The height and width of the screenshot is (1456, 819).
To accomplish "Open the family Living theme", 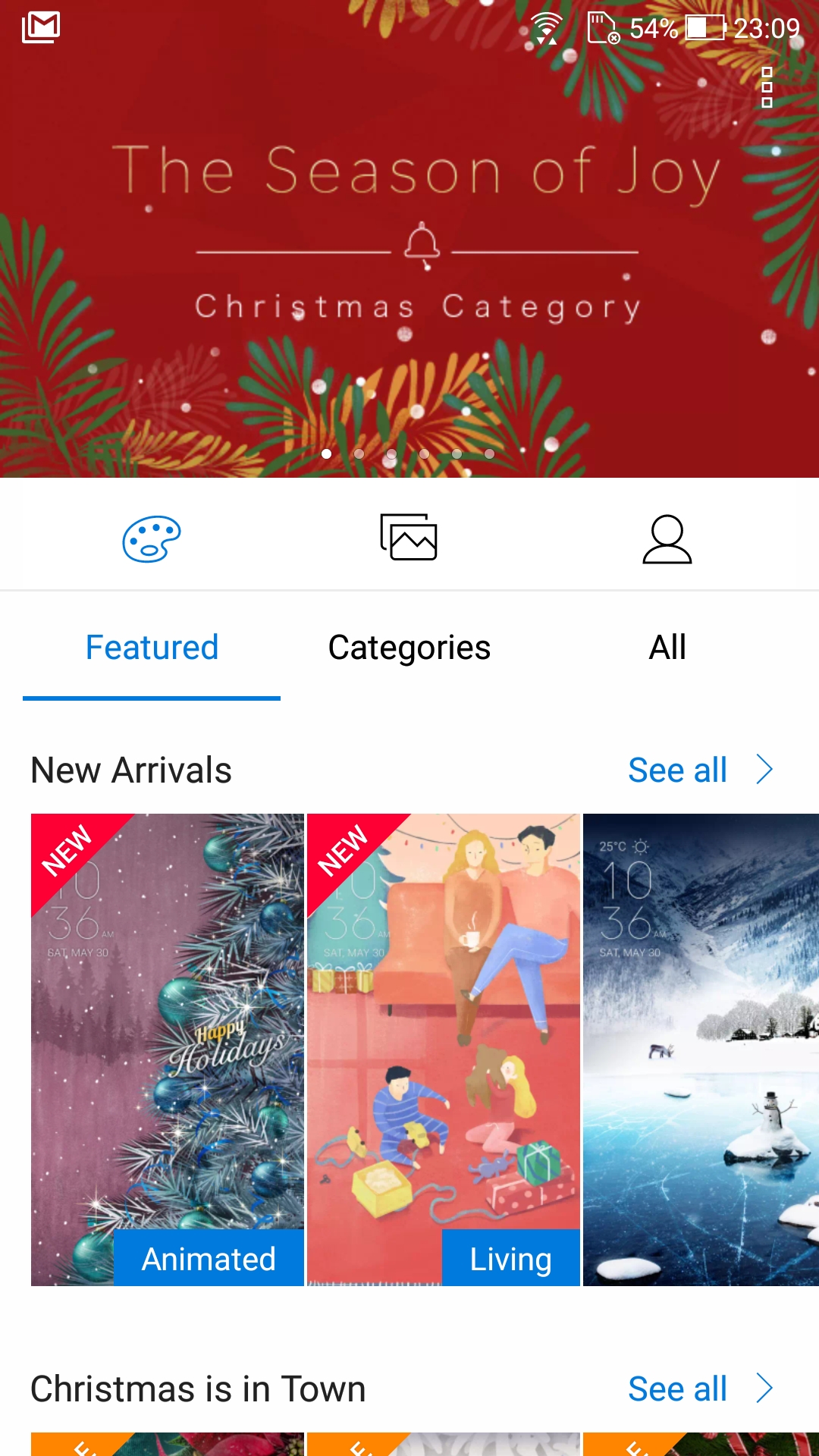I will [444, 1050].
